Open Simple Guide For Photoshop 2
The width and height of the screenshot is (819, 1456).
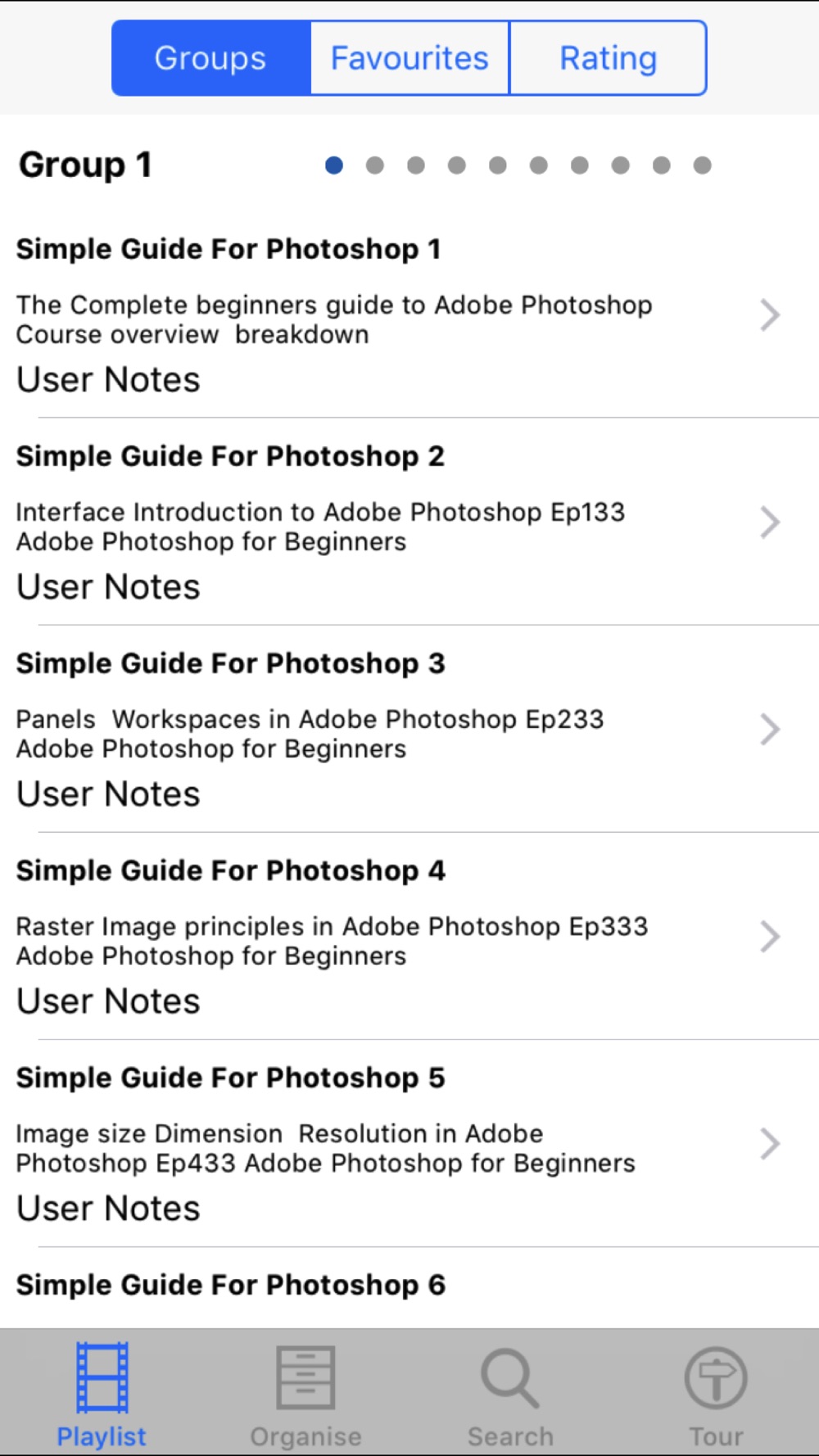(409, 522)
